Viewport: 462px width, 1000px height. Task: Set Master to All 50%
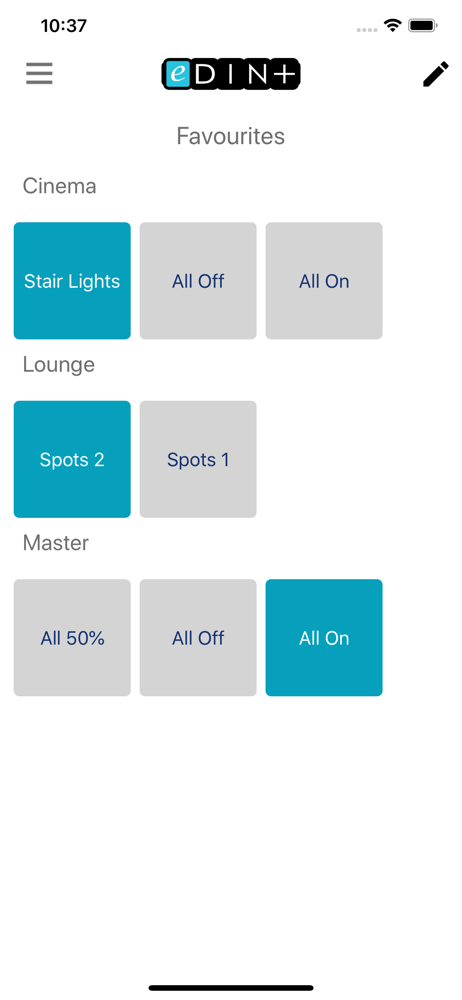click(72, 638)
